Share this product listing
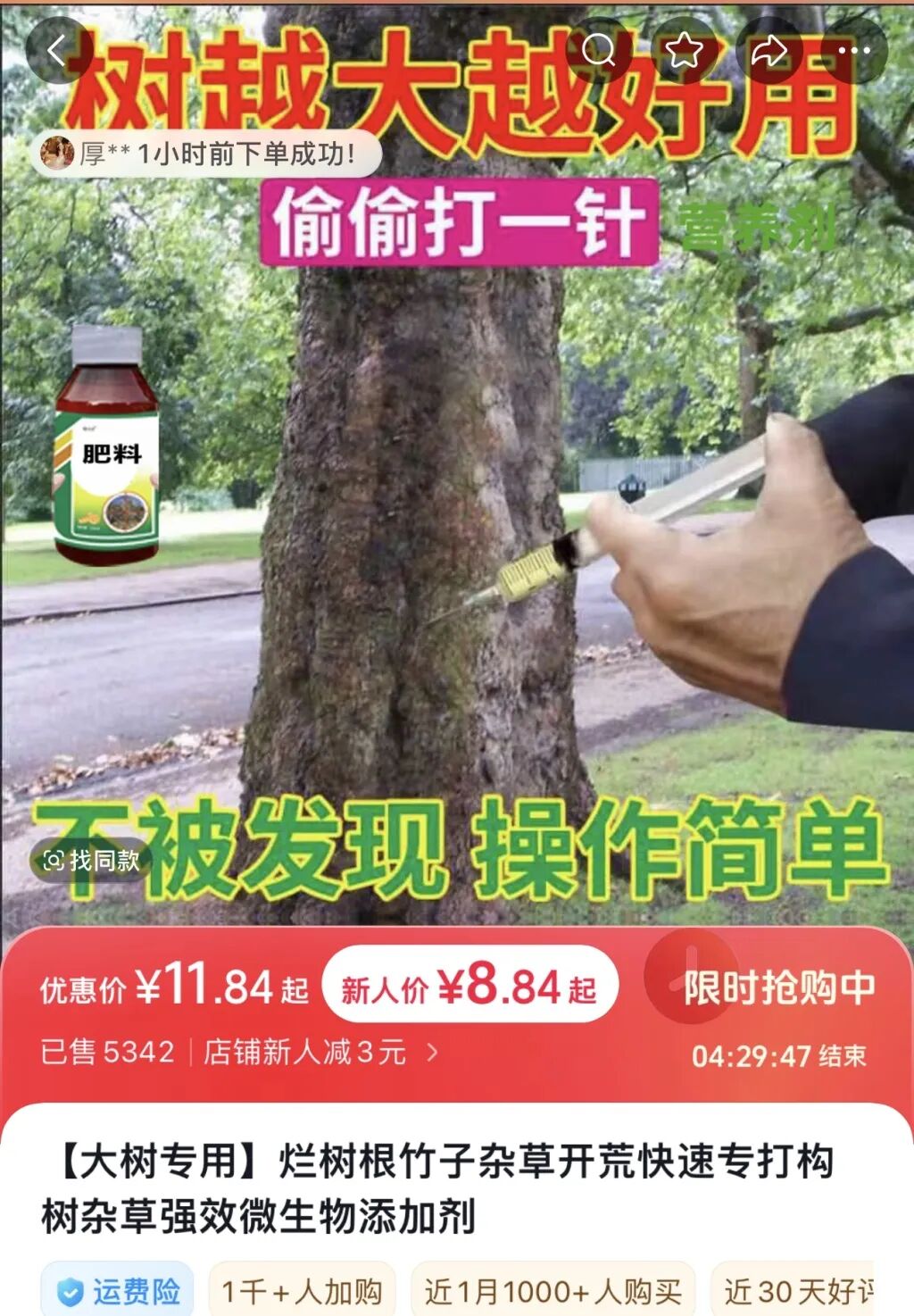 [x=769, y=51]
